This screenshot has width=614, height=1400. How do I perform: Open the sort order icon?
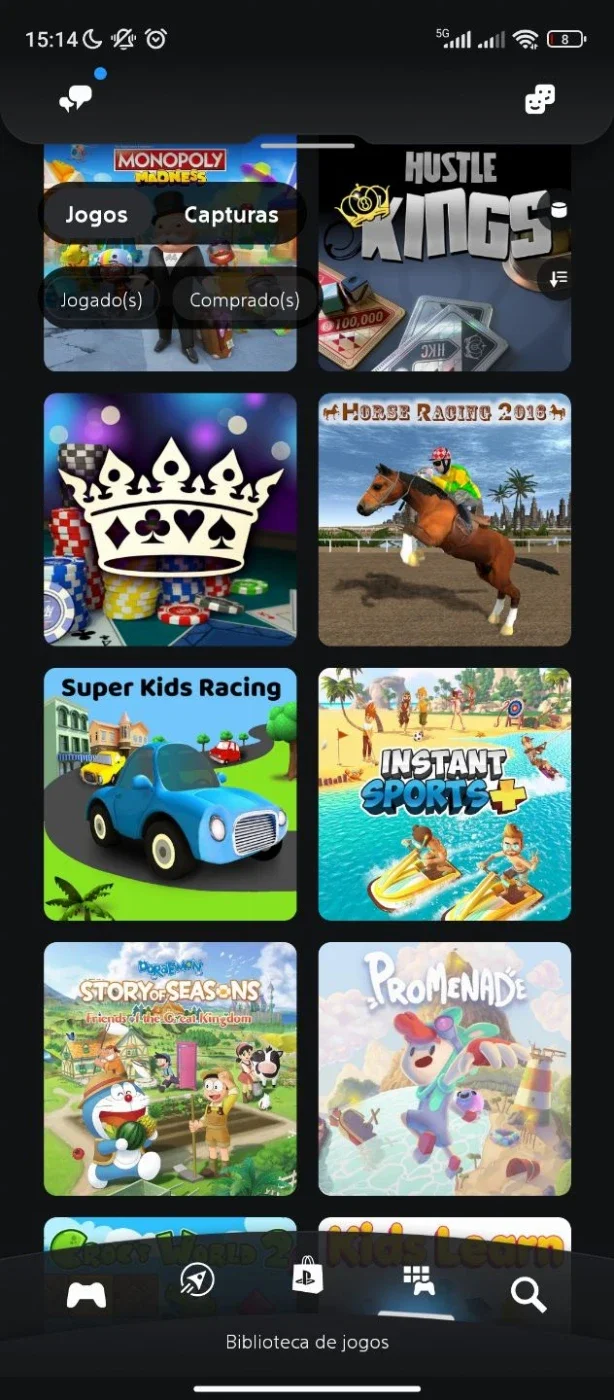559,278
